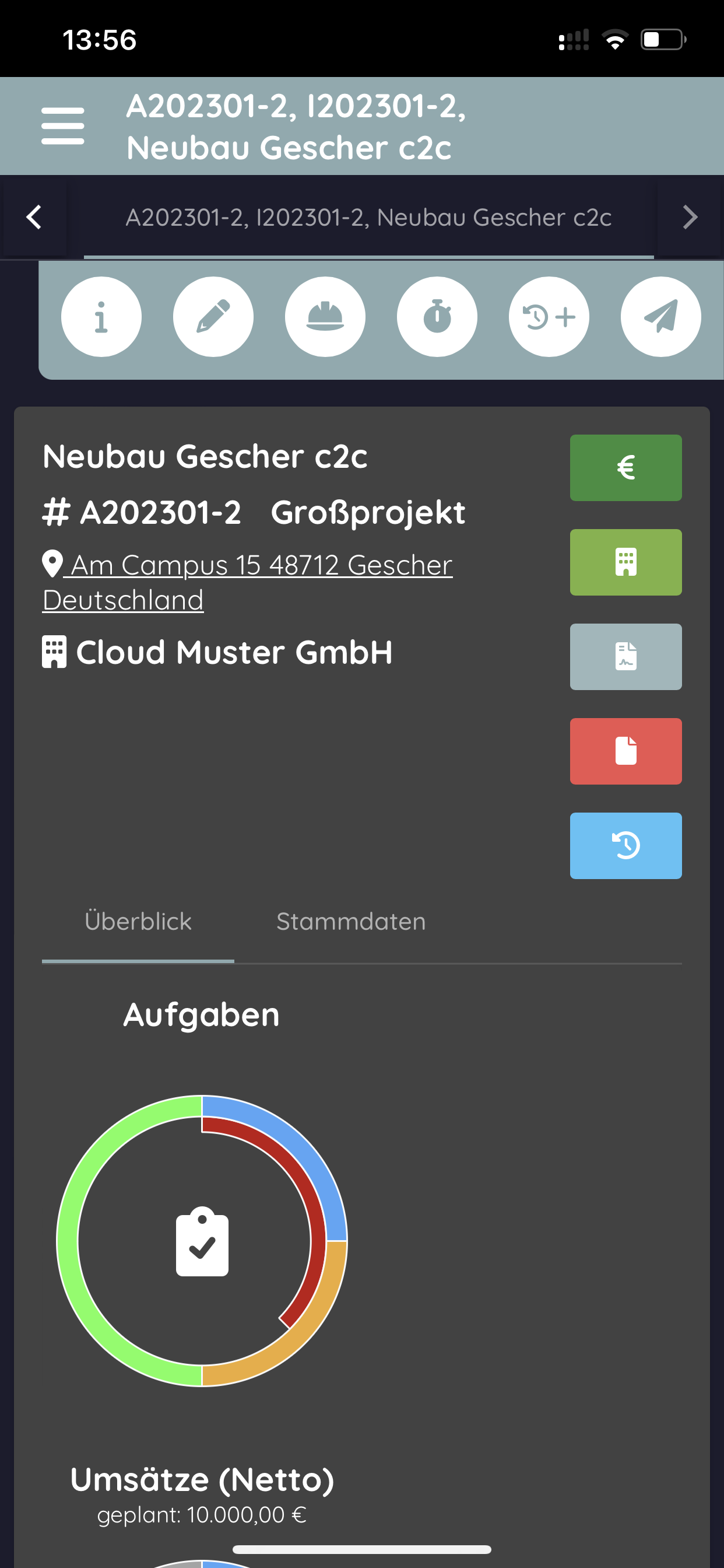Open finances with the green Euro button
The width and height of the screenshot is (724, 1568).
tap(625, 467)
